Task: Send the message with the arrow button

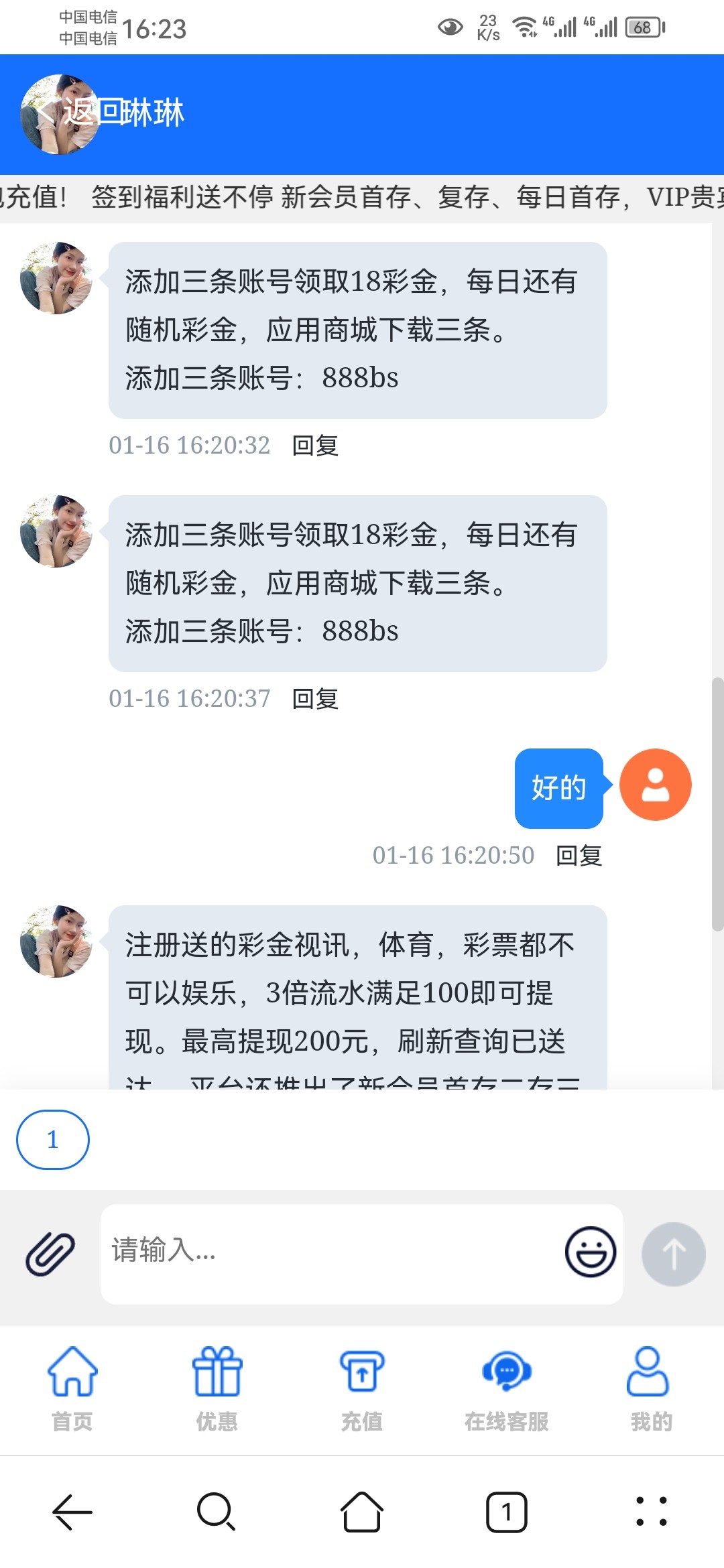Action: [x=673, y=1254]
